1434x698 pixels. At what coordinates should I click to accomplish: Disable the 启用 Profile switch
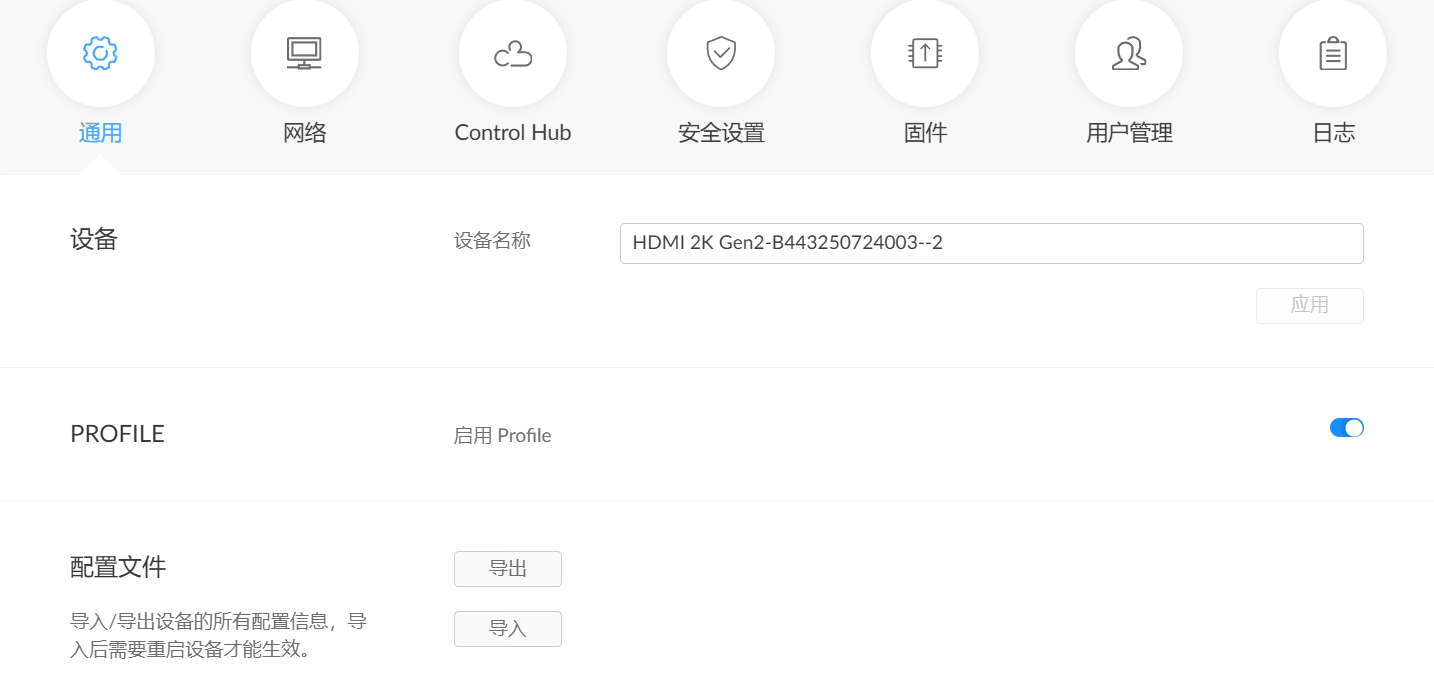pyautogui.click(x=1346, y=428)
